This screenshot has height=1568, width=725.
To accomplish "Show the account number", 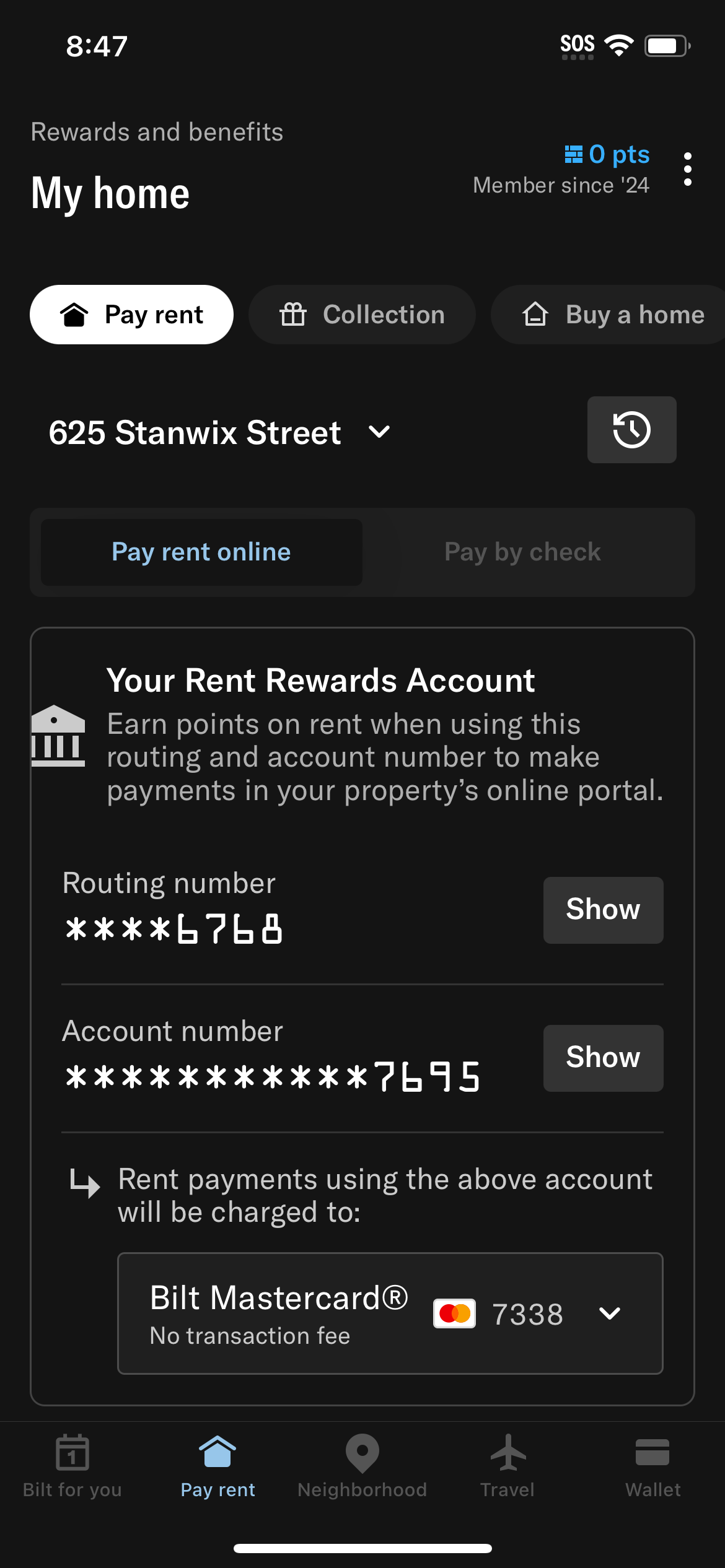I will point(602,1058).
